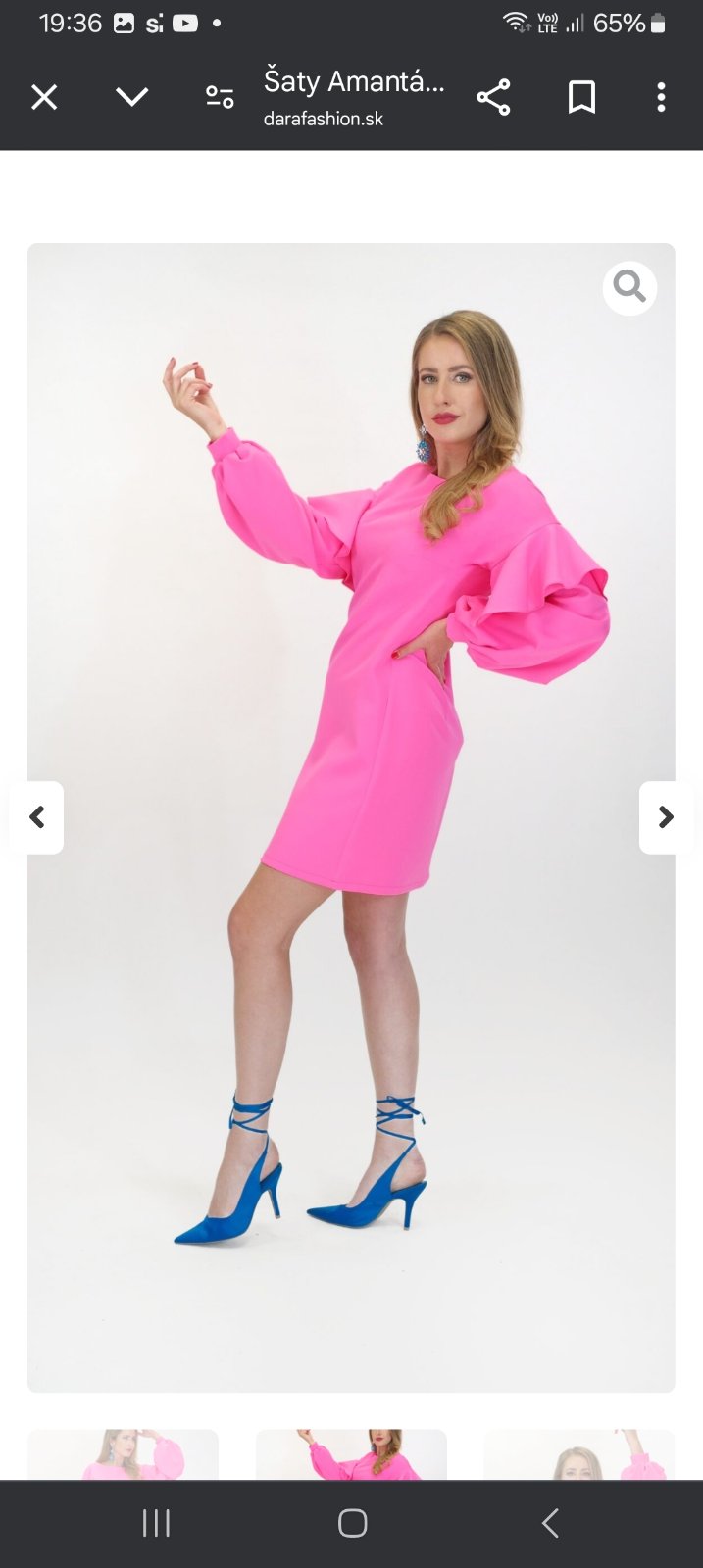Open the third gallery thumbnail
Image resolution: width=703 pixels, height=1568 pixels.
coord(578,1455)
